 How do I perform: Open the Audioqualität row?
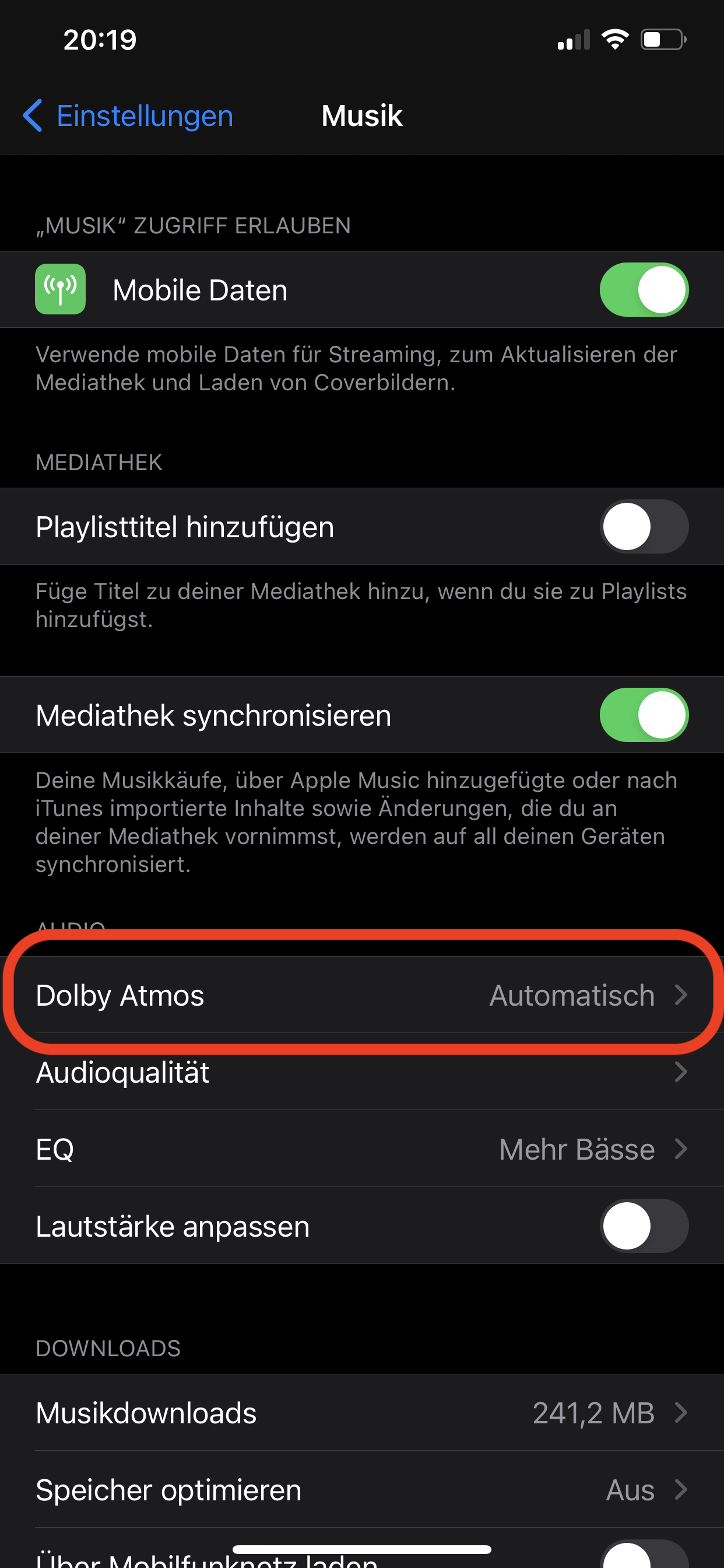(x=361, y=1073)
